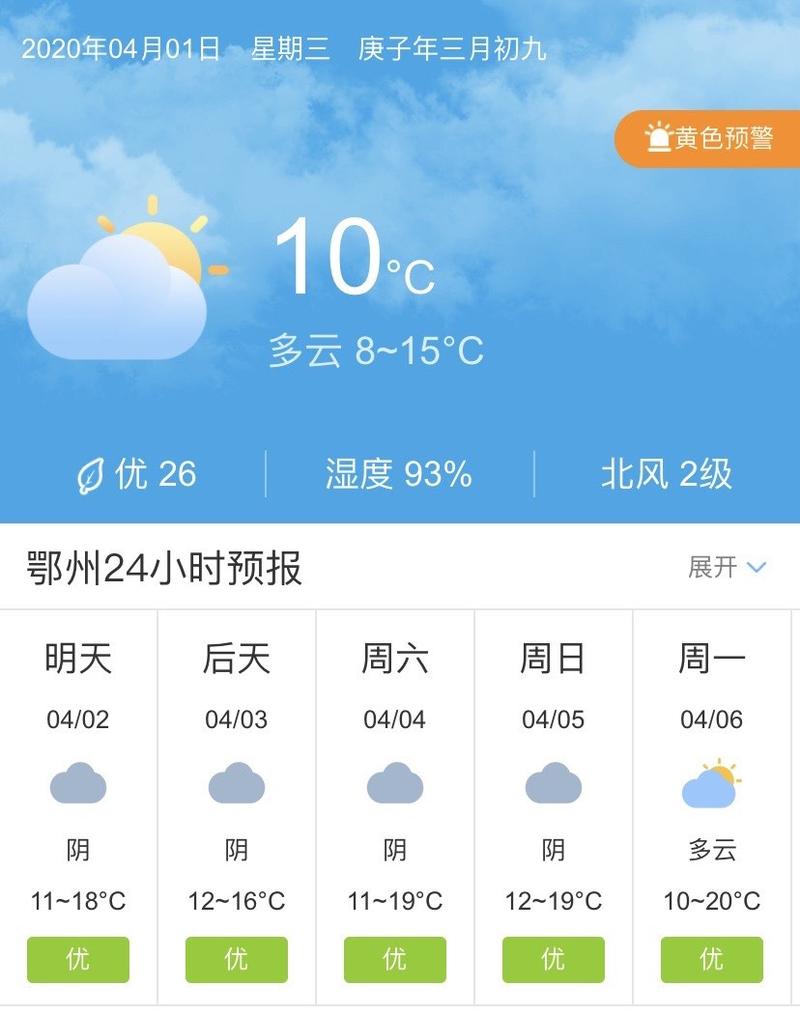Click the overcast cloud icon under 明天

click(78, 784)
